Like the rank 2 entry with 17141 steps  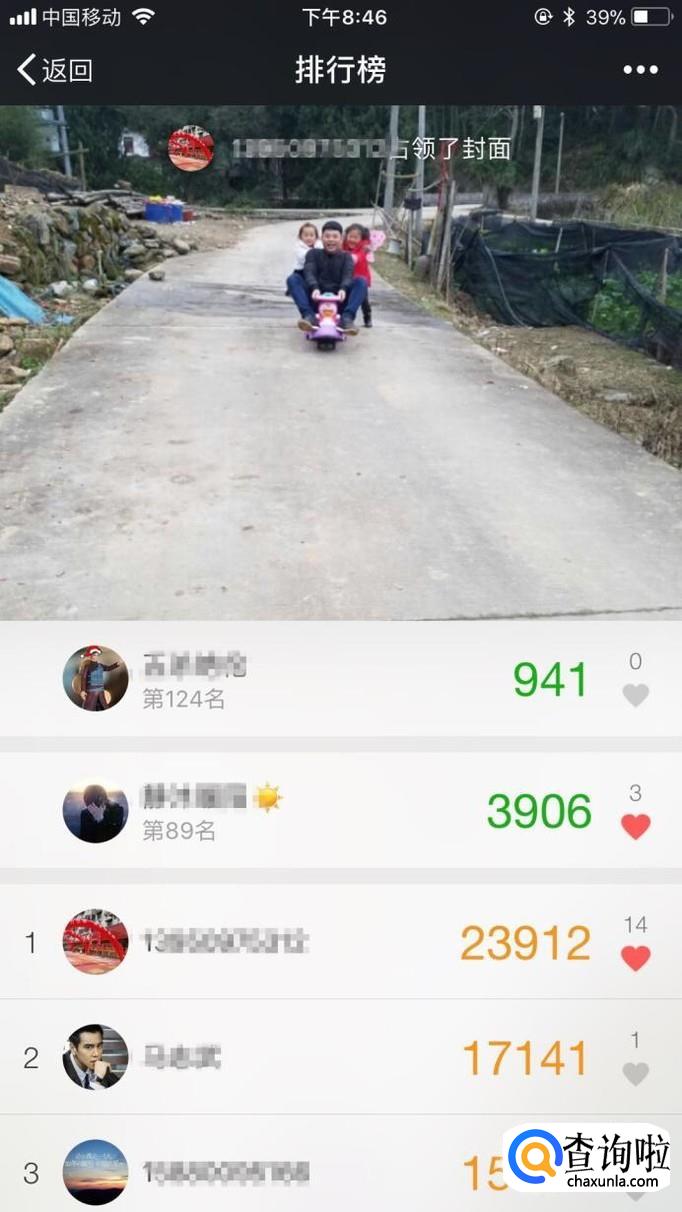point(636,1074)
